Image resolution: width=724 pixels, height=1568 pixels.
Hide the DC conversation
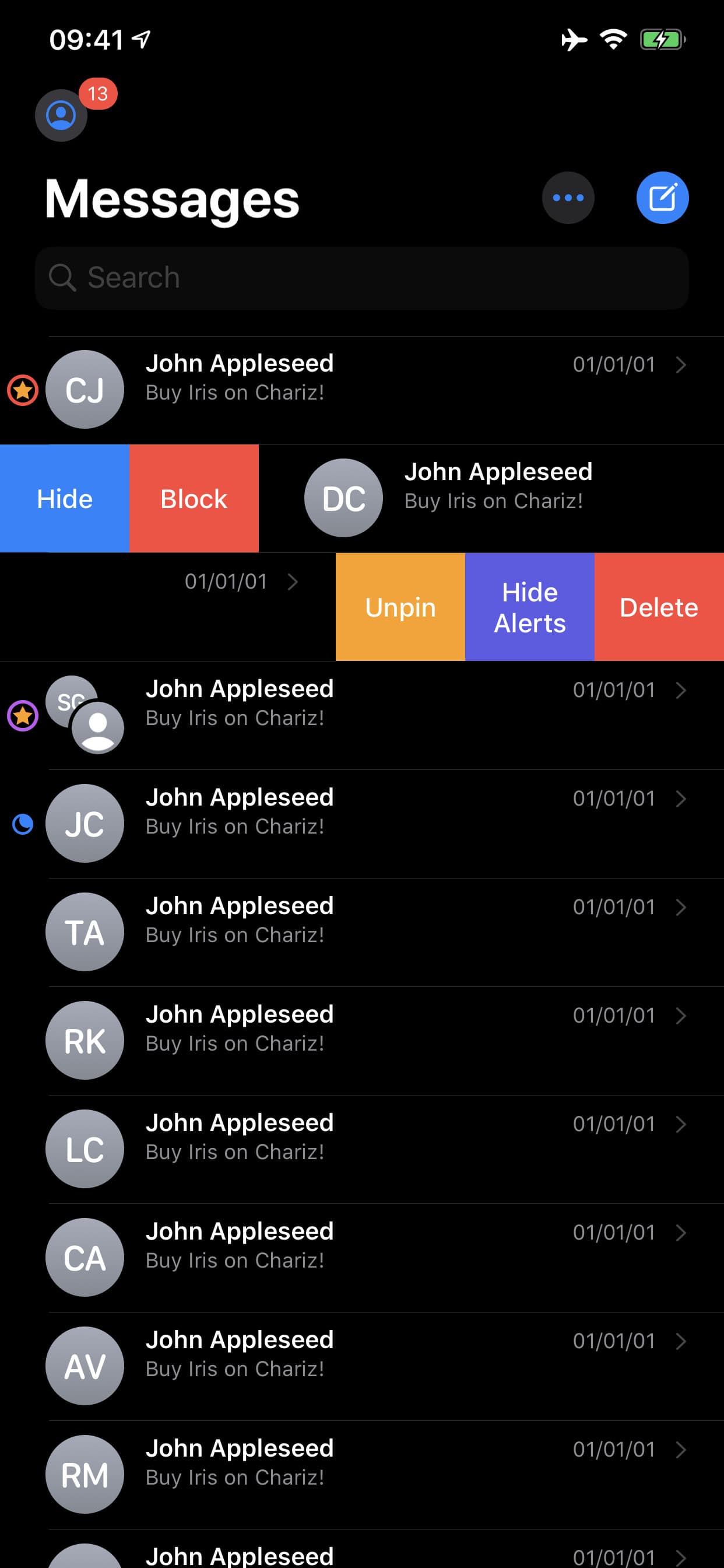click(x=65, y=499)
